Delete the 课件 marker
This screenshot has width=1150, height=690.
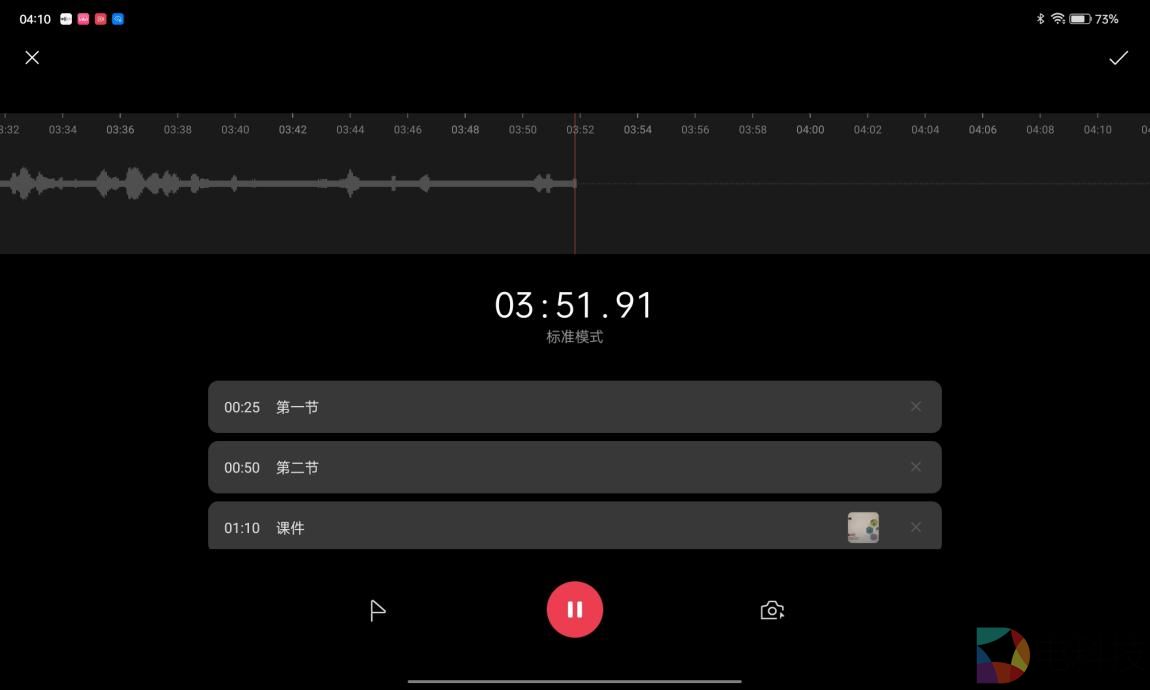(915, 527)
